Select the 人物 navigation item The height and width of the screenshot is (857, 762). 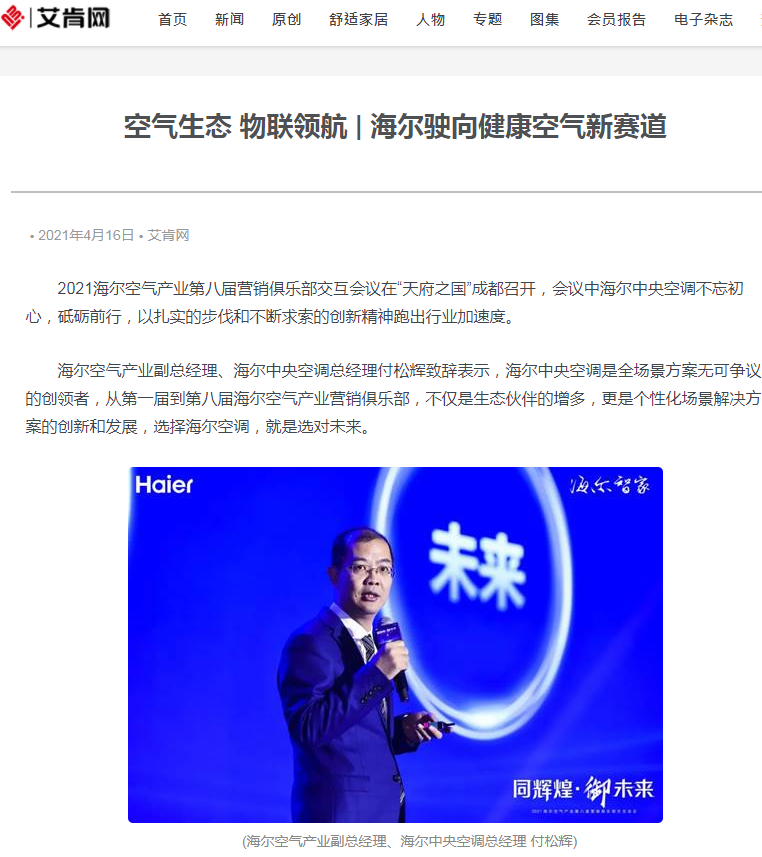coord(430,19)
